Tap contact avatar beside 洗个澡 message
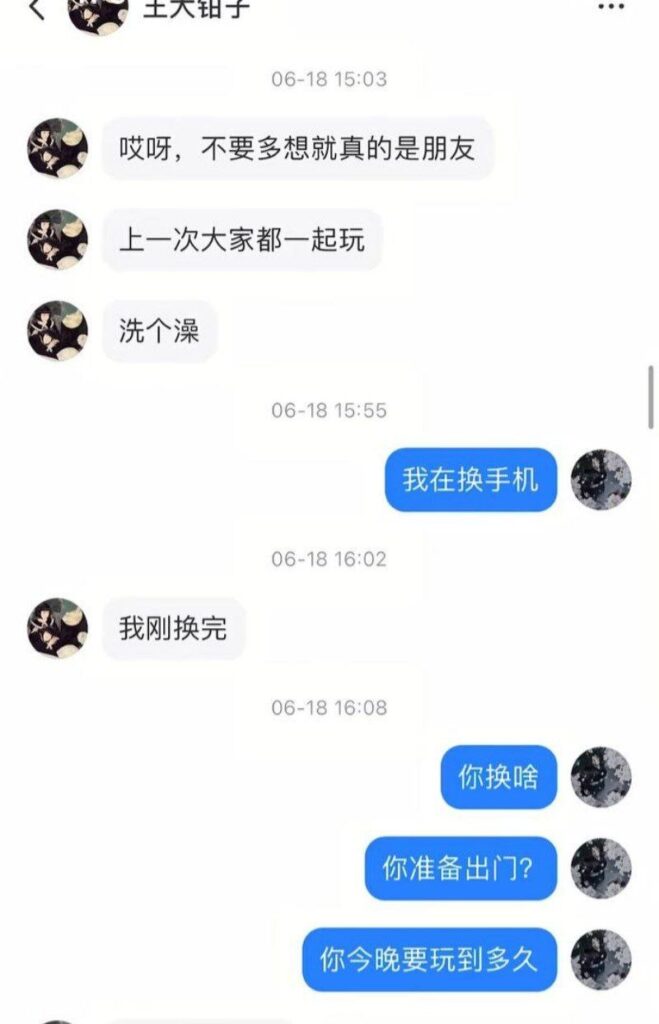 tap(57, 331)
